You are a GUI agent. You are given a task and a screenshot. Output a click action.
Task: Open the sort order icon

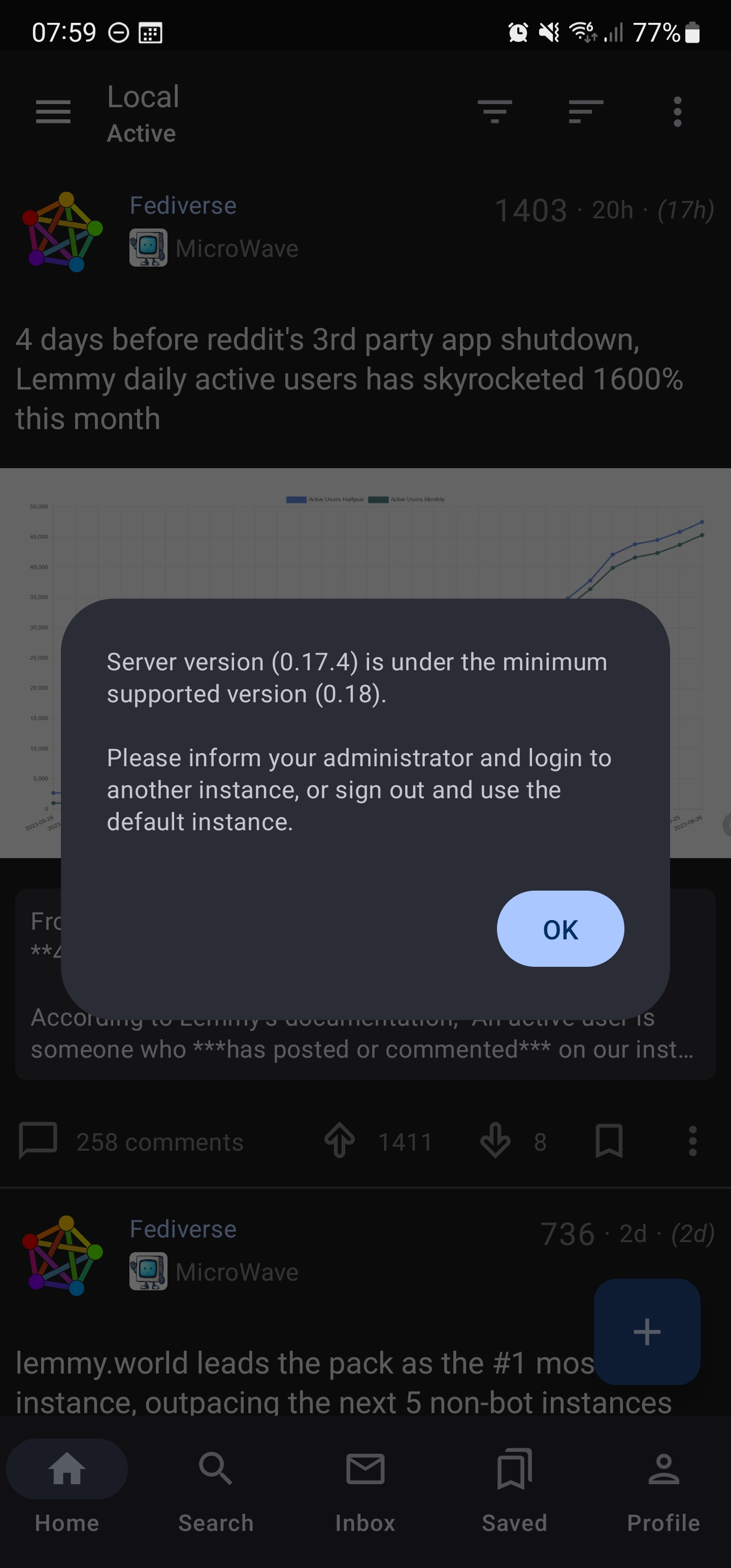(586, 112)
